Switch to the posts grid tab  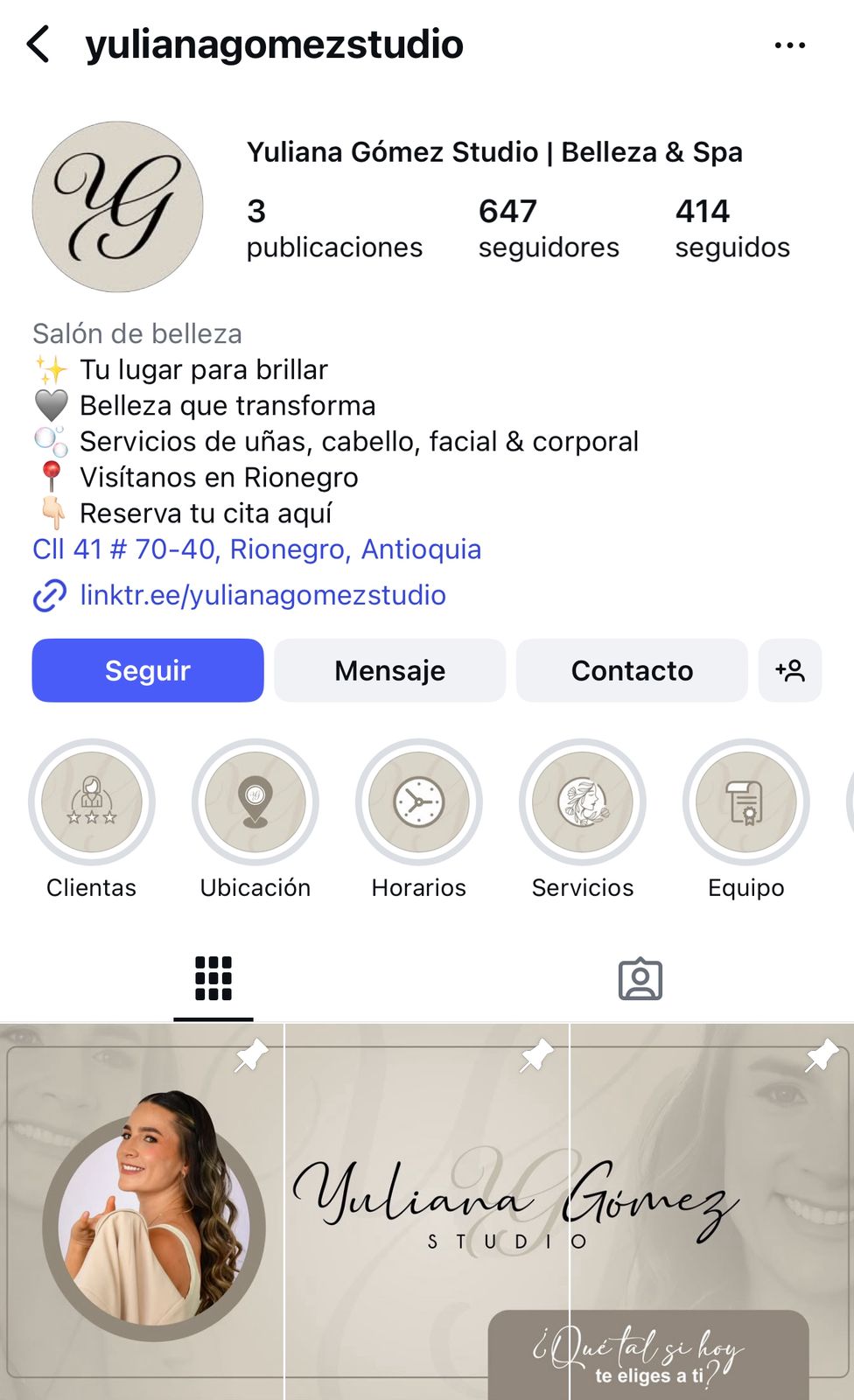click(213, 978)
